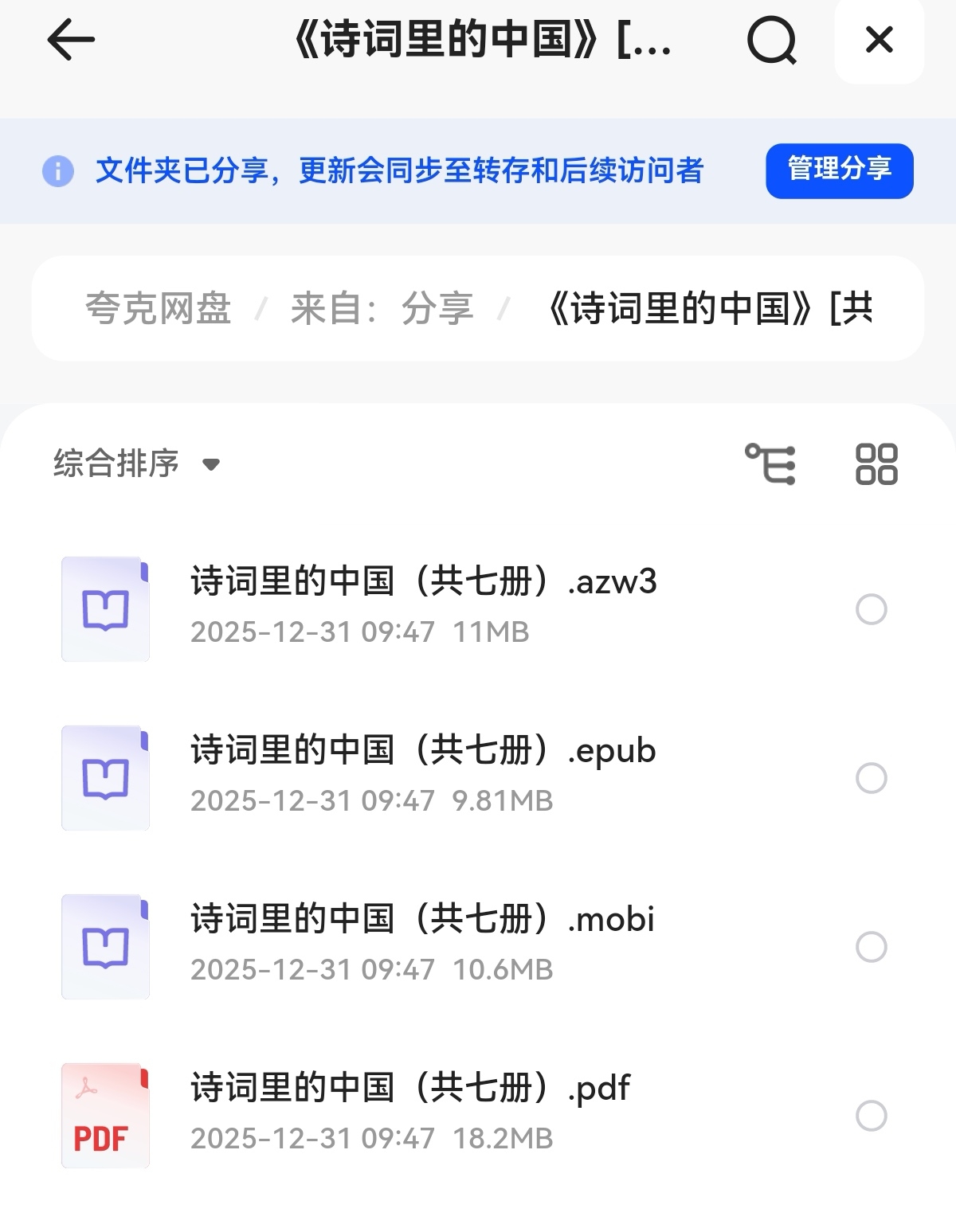
Task: Tap the 管理分享 button
Action: 839,170
